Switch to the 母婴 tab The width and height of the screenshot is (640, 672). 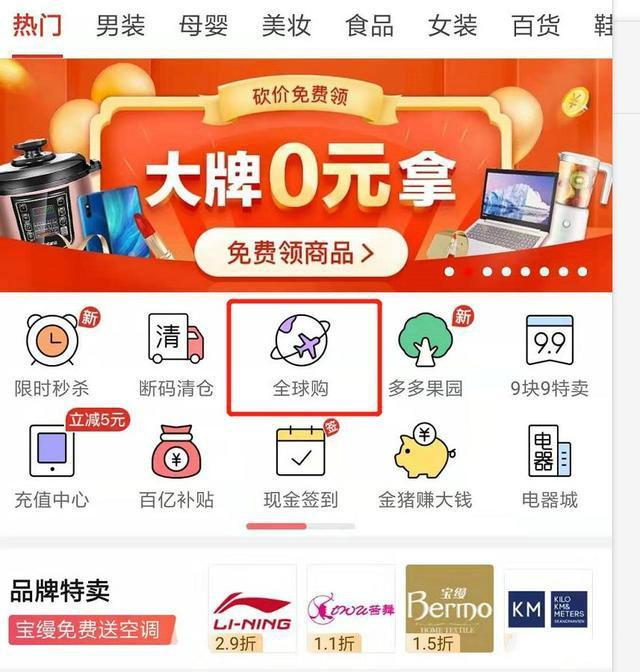(203, 25)
